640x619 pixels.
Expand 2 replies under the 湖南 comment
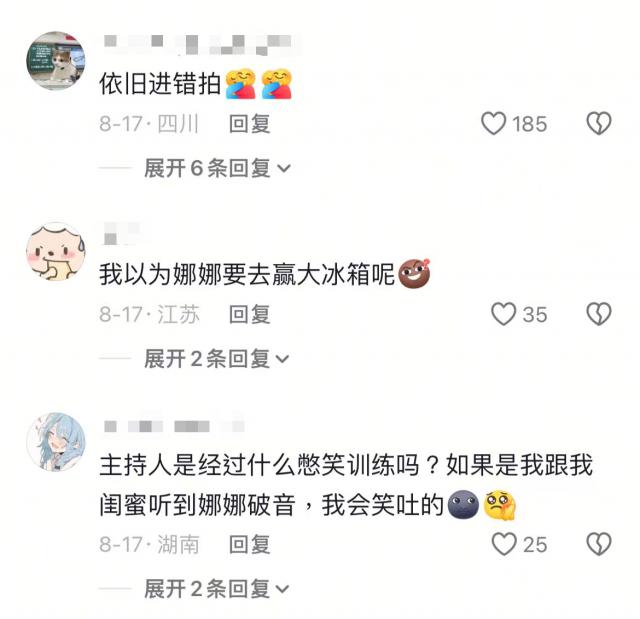point(217,589)
